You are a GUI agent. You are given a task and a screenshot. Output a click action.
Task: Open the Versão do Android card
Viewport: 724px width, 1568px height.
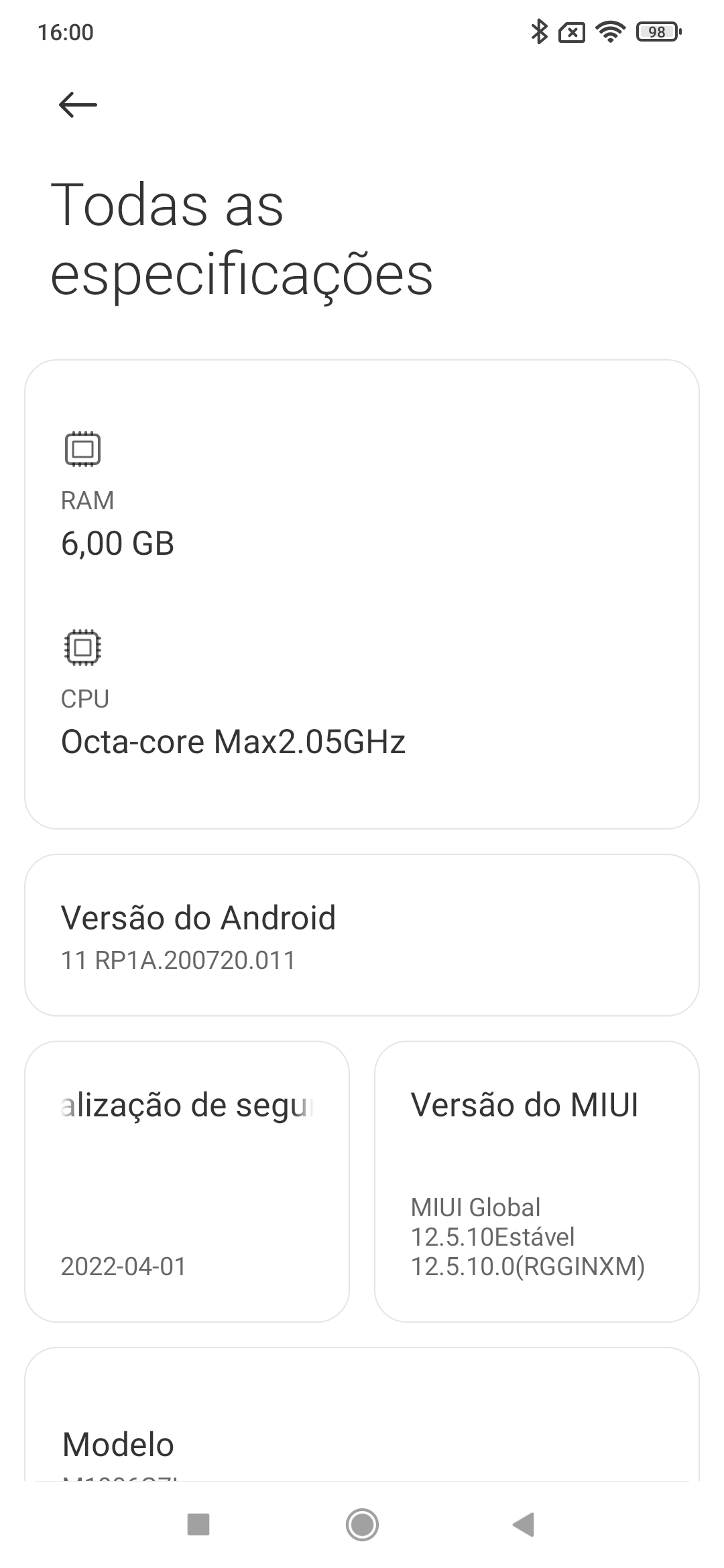pyautogui.click(x=362, y=935)
